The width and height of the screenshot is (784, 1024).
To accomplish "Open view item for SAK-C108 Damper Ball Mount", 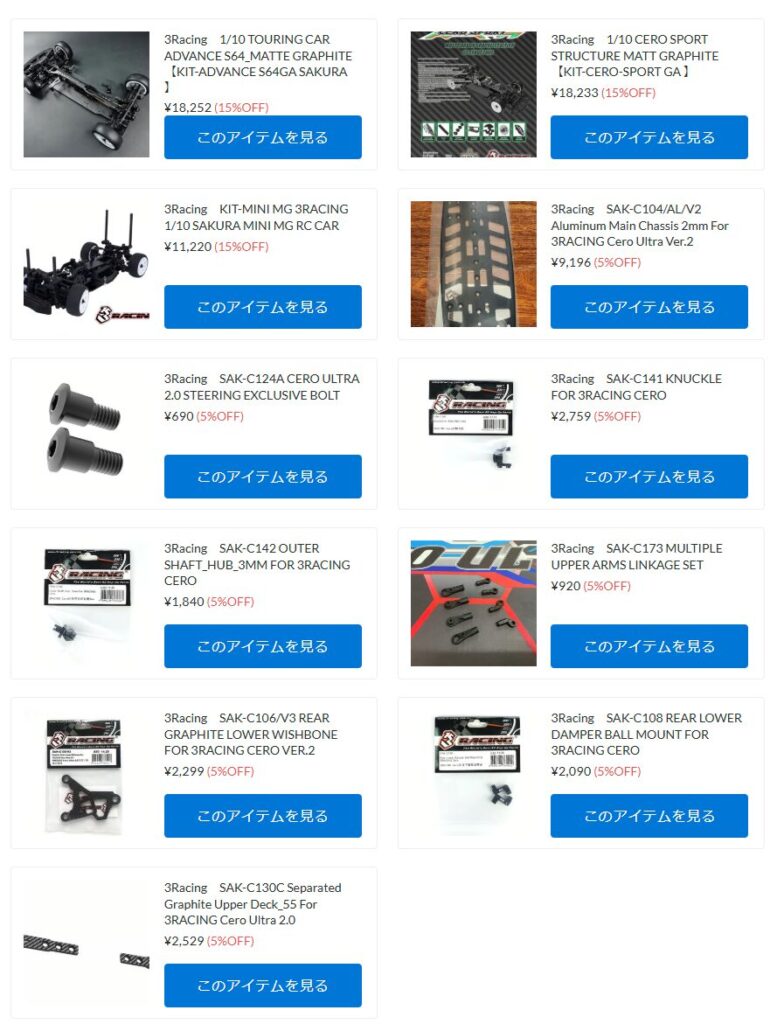I will pyautogui.click(x=648, y=816).
